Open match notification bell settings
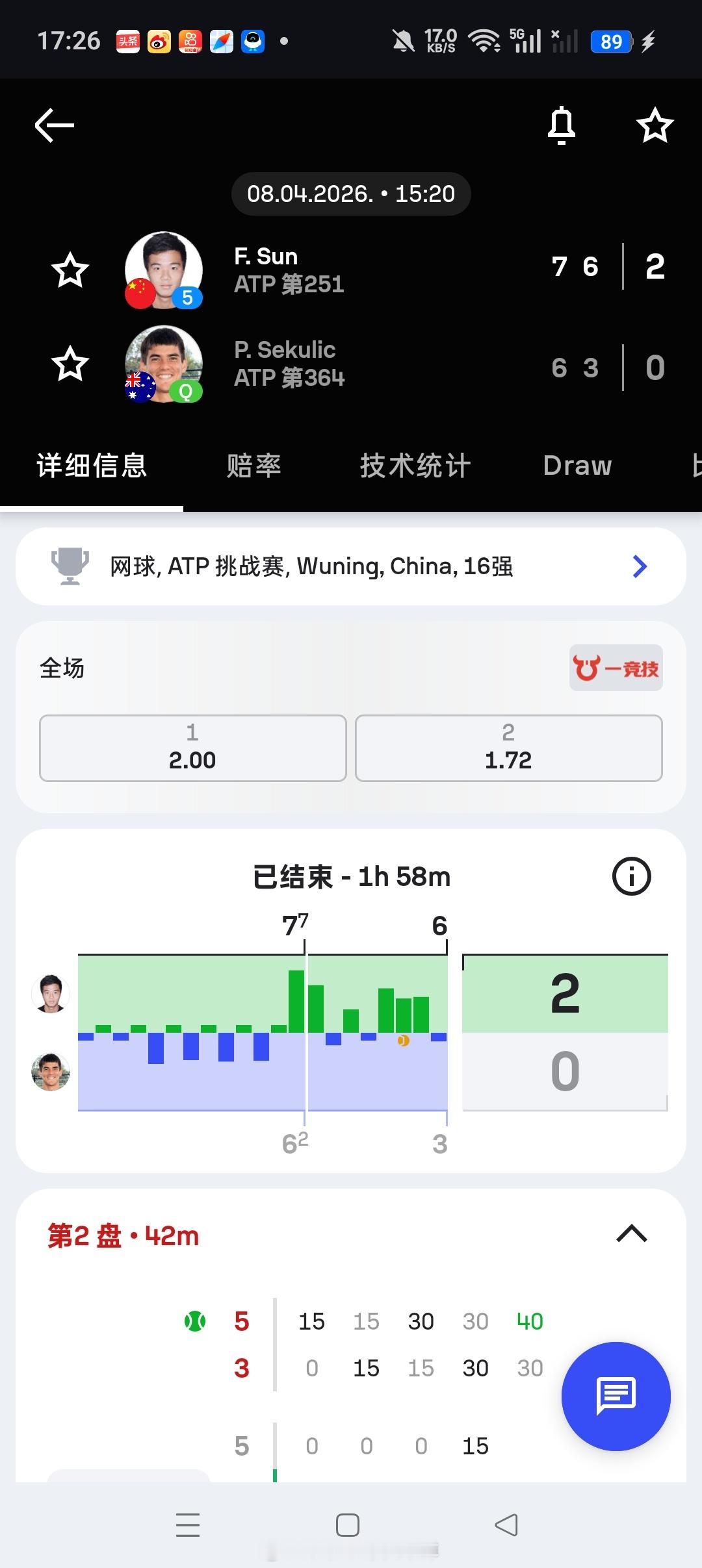 click(x=562, y=125)
